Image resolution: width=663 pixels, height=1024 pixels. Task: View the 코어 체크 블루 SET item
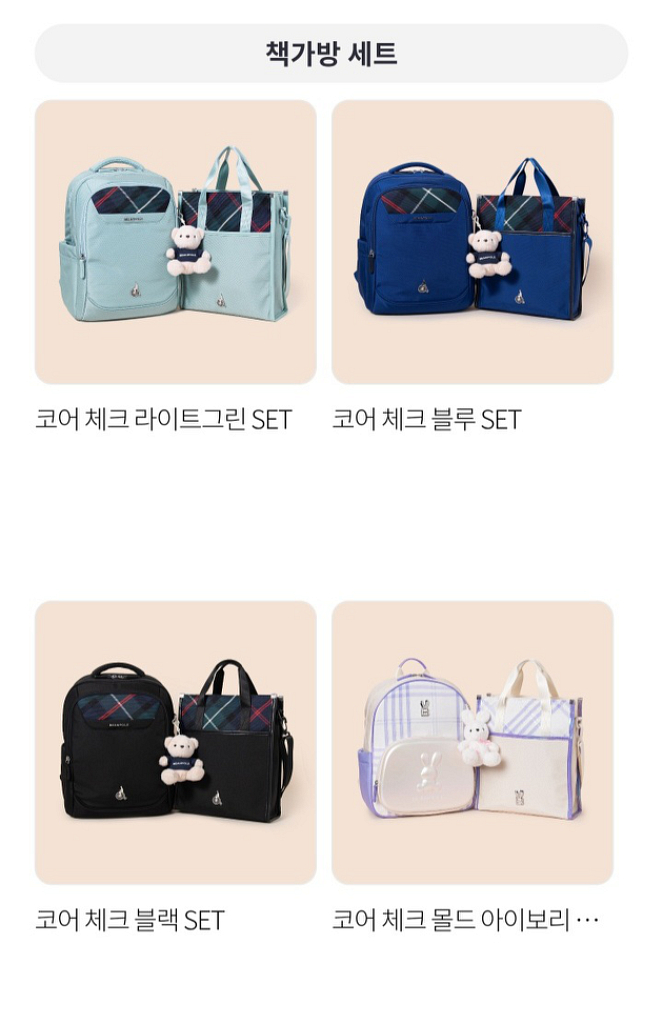tap(472, 242)
